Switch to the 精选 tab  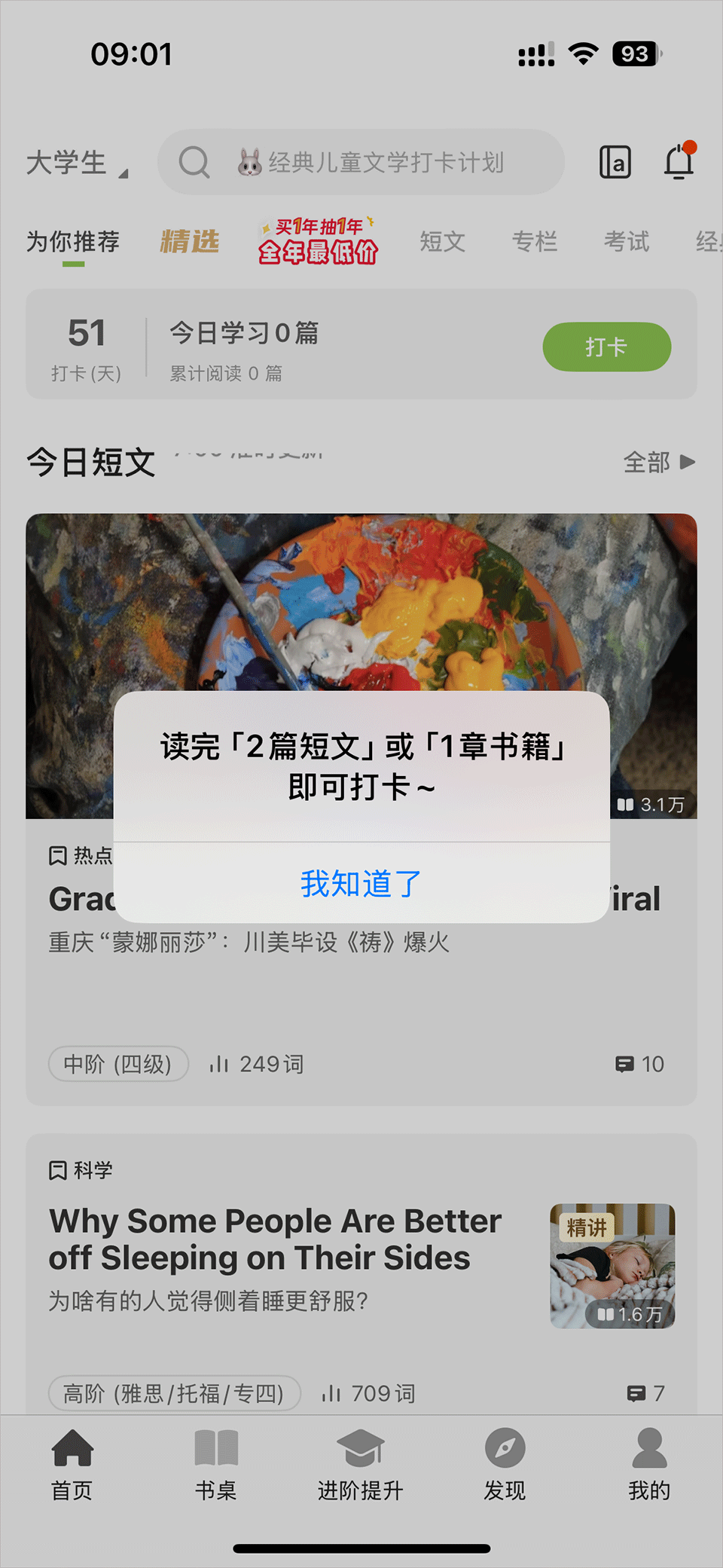[189, 242]
